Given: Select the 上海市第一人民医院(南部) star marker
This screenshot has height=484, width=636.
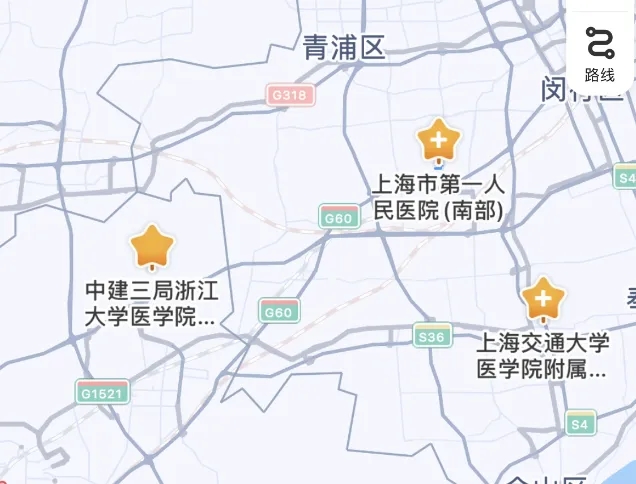Looking at the screenshot, I should coord(438,141).
